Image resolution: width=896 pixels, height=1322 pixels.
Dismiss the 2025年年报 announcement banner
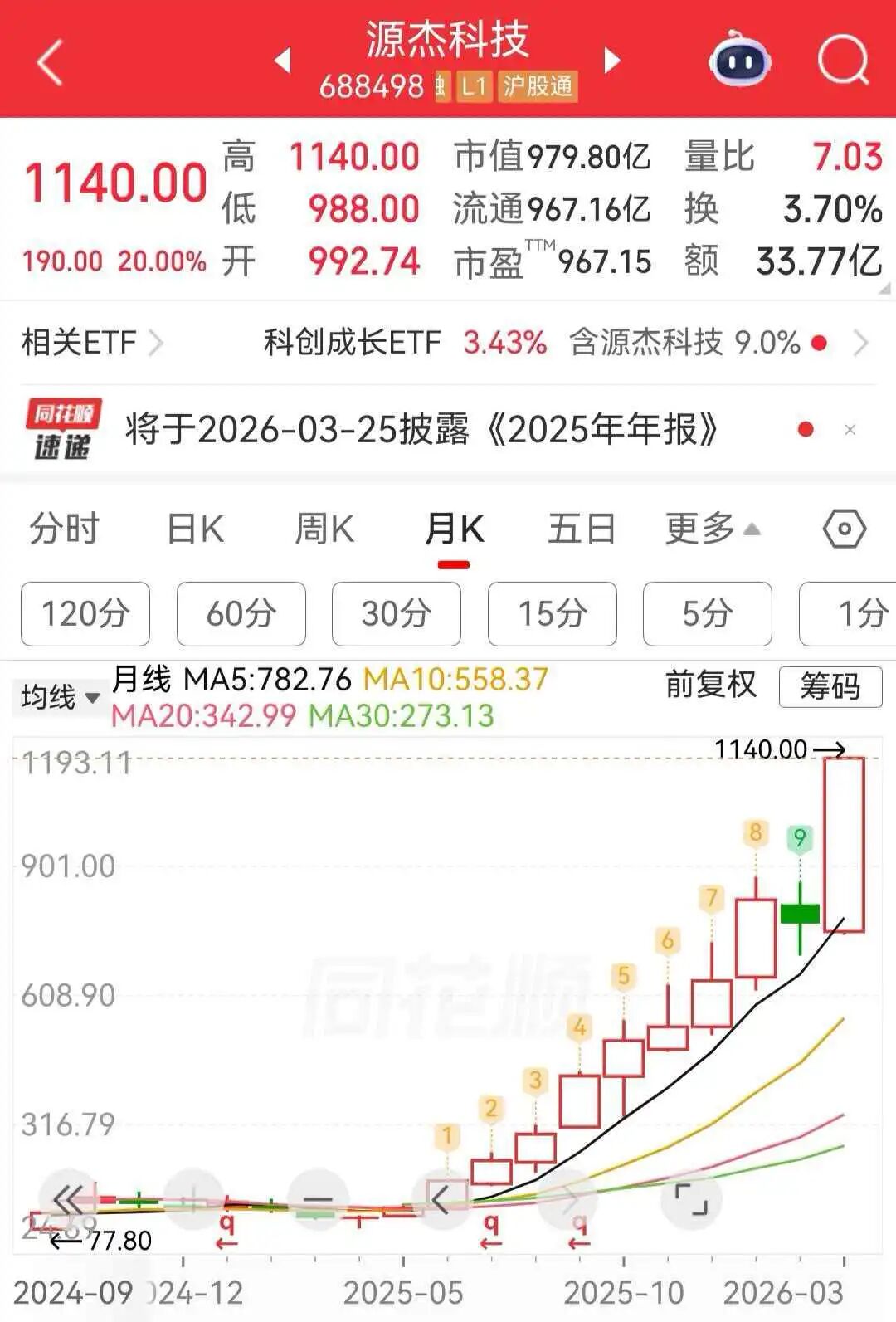pos(850,430)
